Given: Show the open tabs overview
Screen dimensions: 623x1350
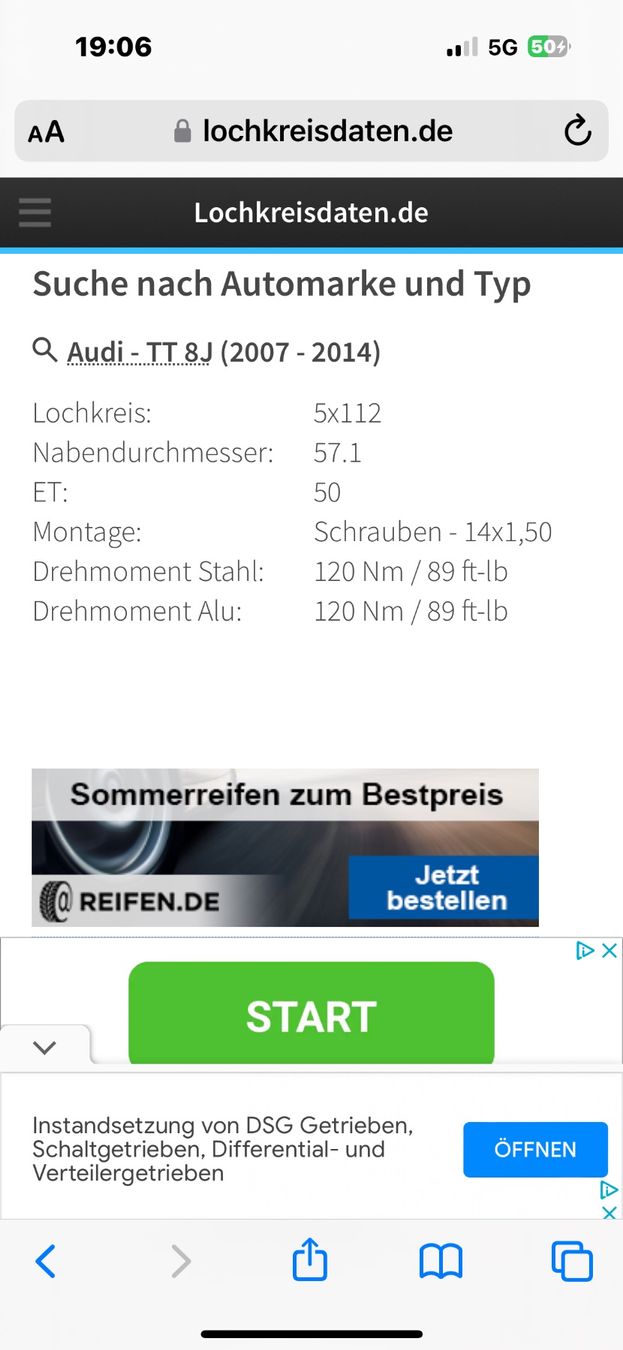Looking at the screenshot, I should tap(572, 1262).
